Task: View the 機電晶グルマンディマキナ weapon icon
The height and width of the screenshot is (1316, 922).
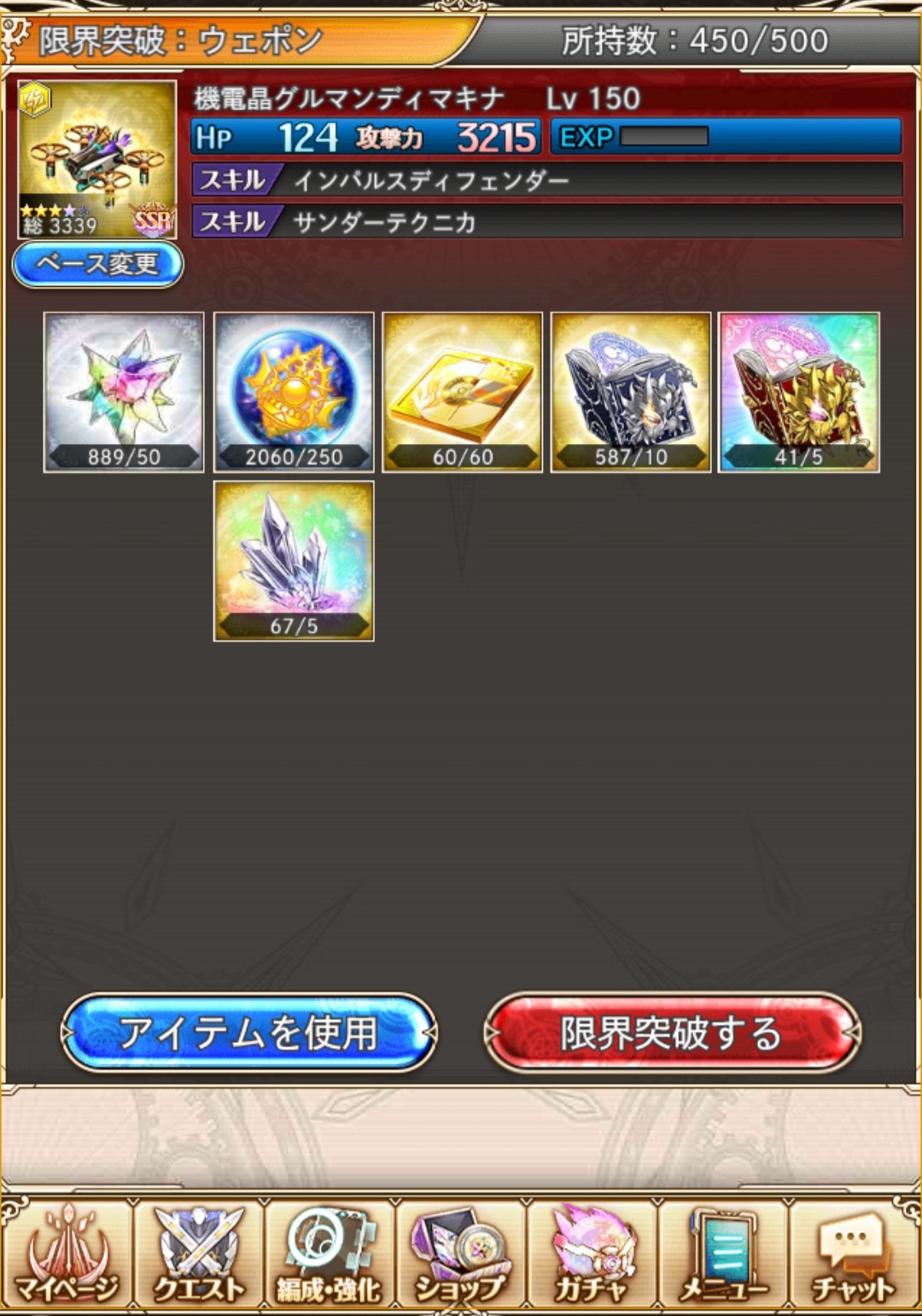Action: click(x=97, y=160)
